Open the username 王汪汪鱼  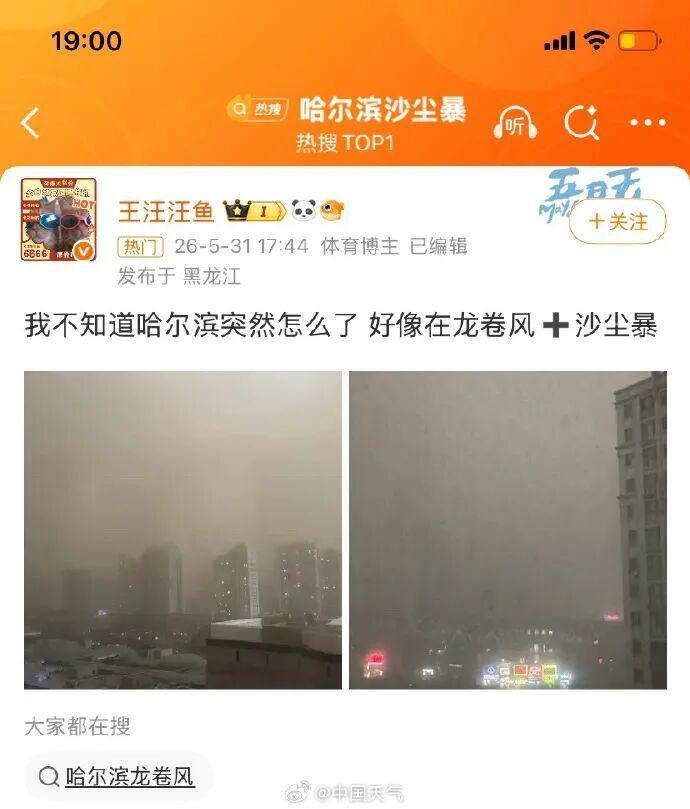pos(166,211)
